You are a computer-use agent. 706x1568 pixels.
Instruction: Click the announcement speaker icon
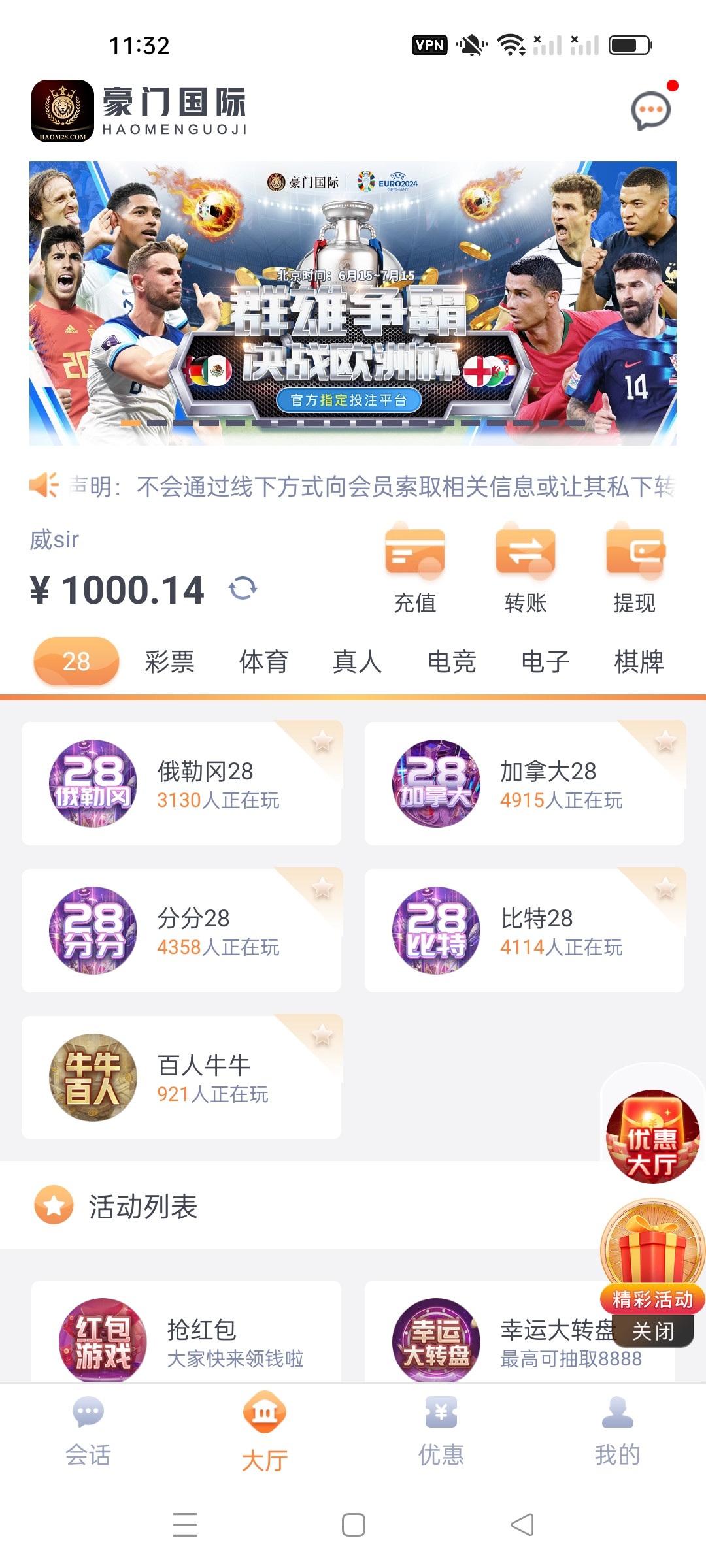click(42, 485)
